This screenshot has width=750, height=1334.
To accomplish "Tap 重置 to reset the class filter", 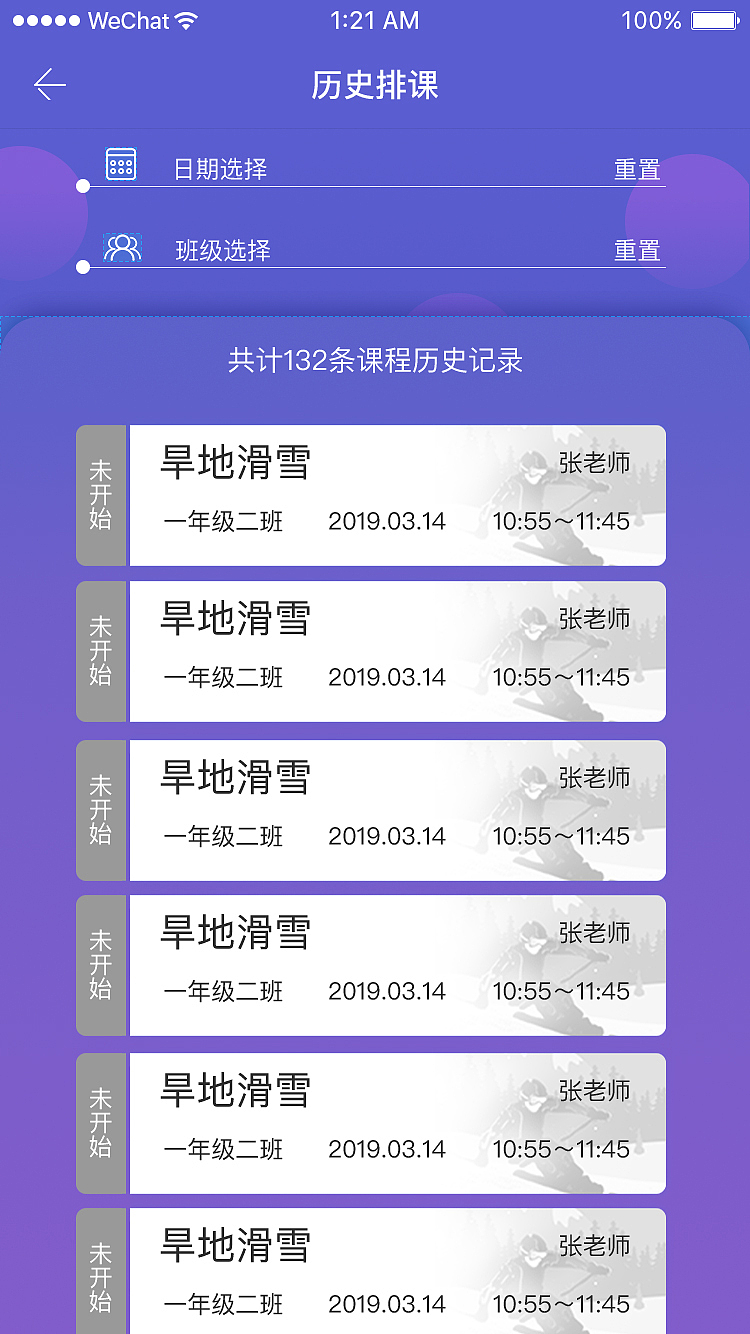I will [x=637, y=249].
